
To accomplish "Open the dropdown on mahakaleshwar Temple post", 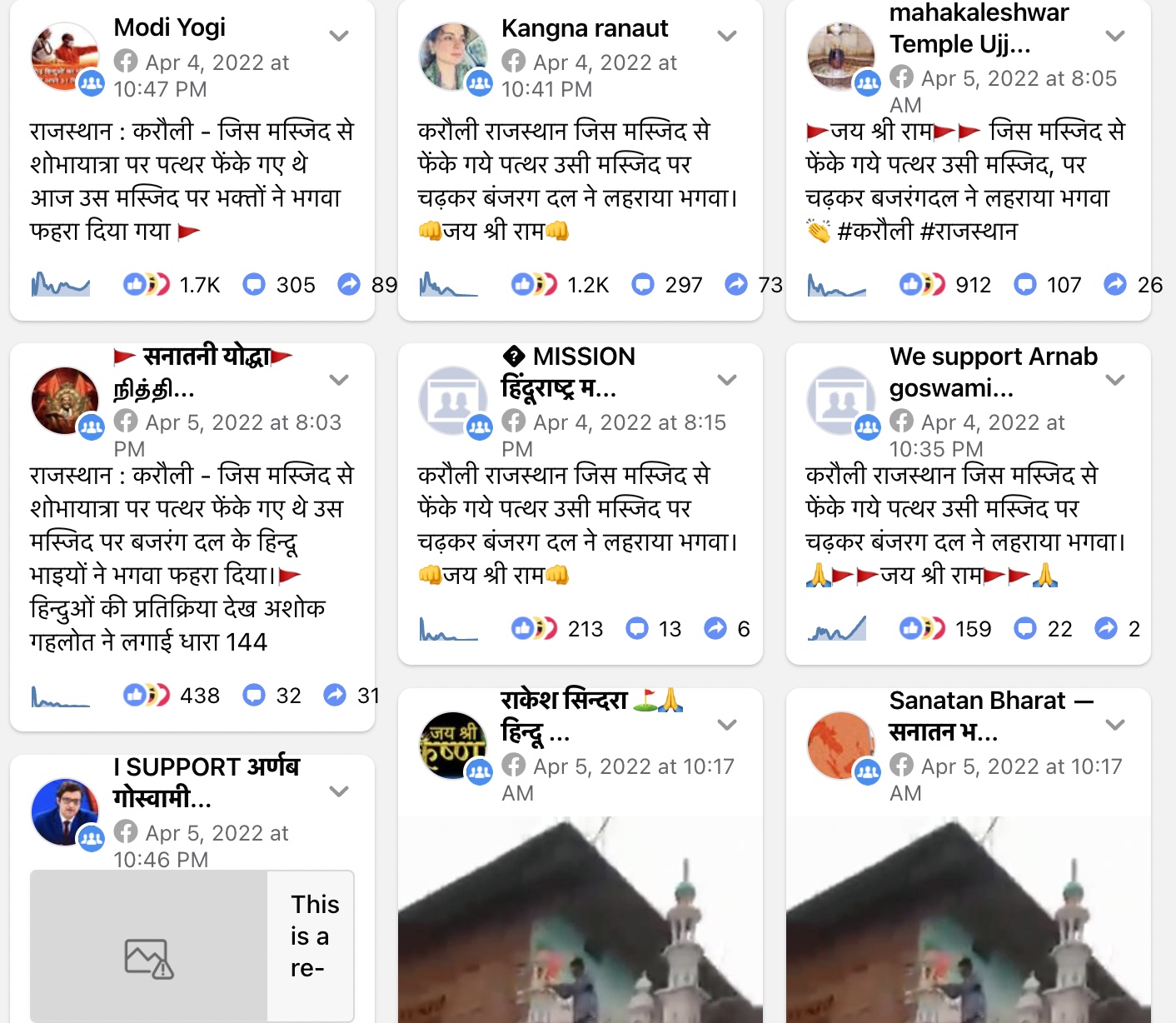I will click(x=1114, y=36).
